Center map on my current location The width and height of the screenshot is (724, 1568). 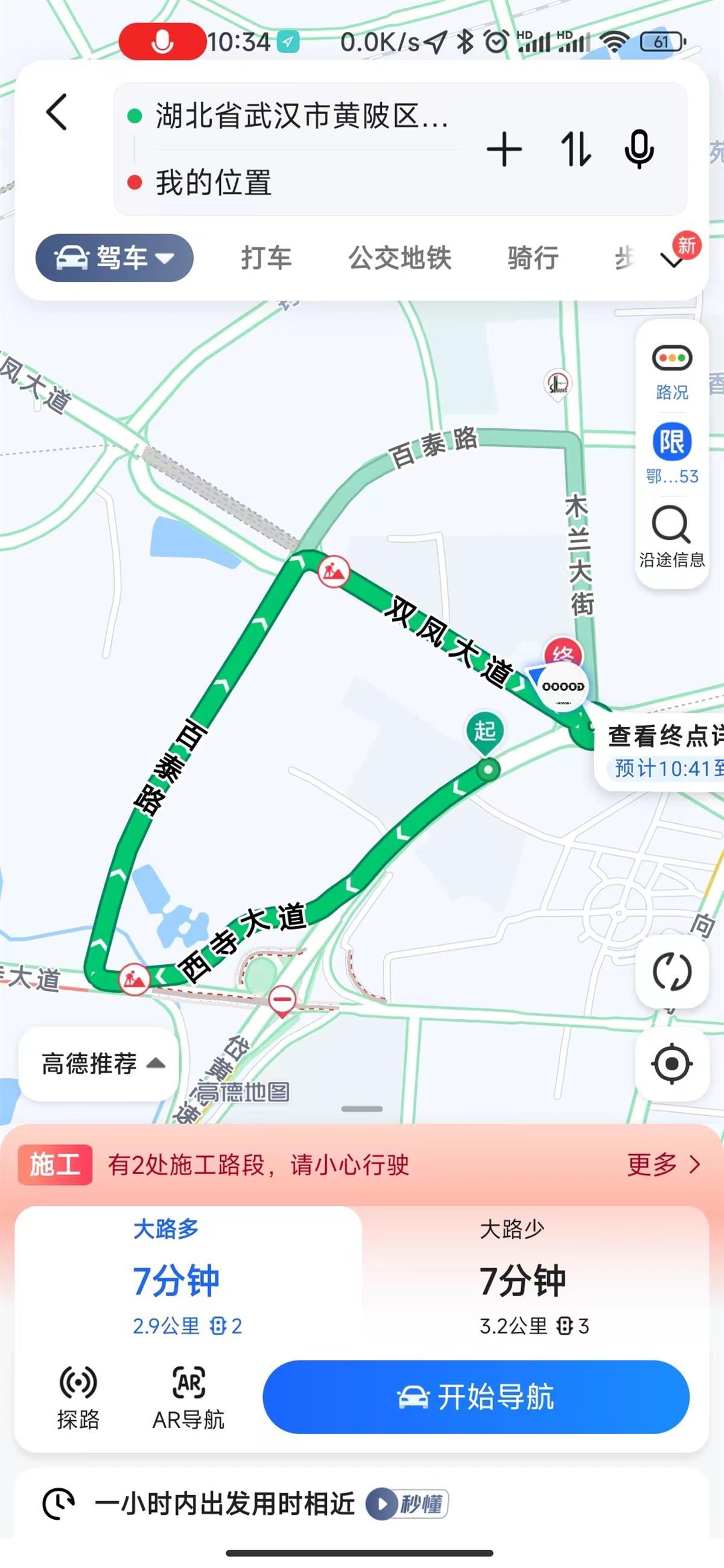tap(672, 1063)
